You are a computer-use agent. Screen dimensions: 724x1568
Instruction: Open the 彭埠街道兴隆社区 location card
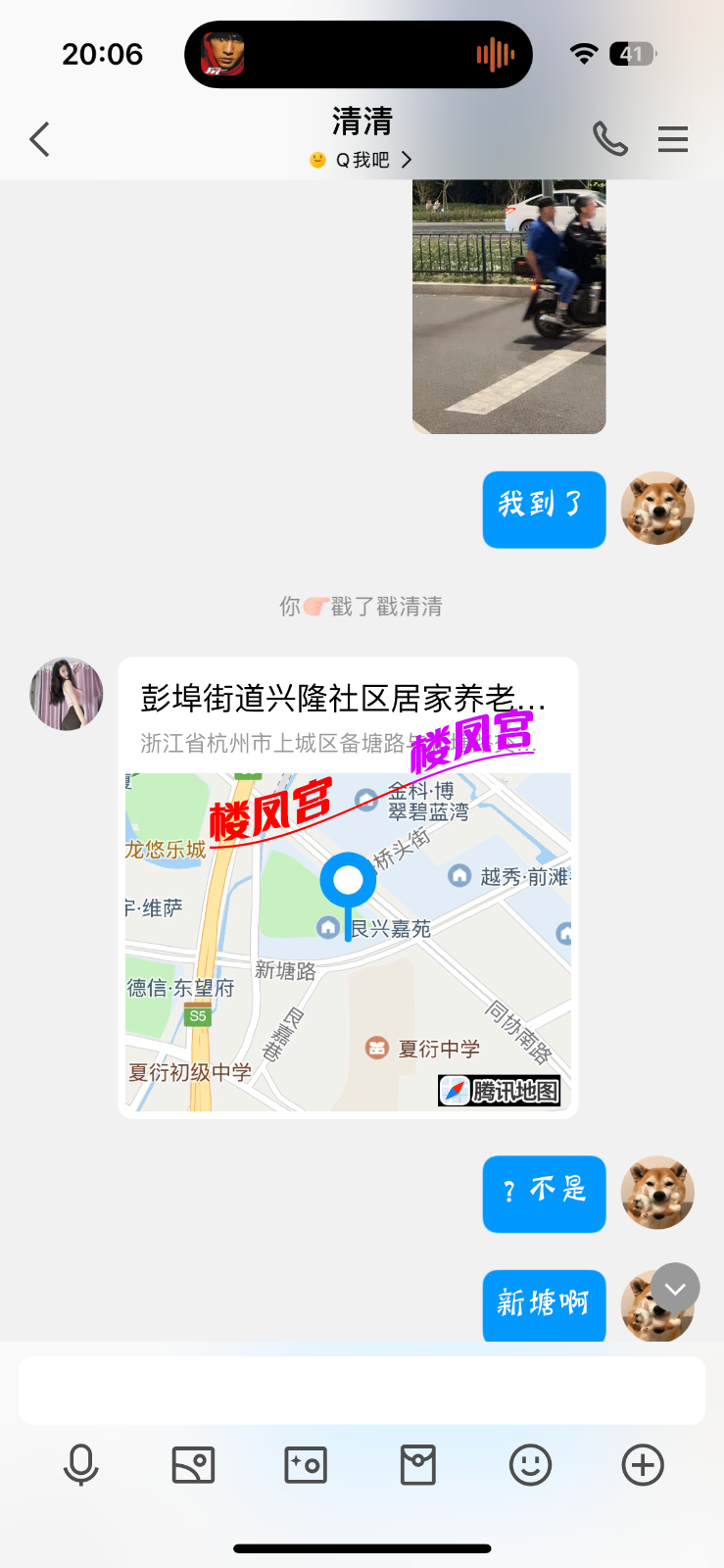pos(348,887)
